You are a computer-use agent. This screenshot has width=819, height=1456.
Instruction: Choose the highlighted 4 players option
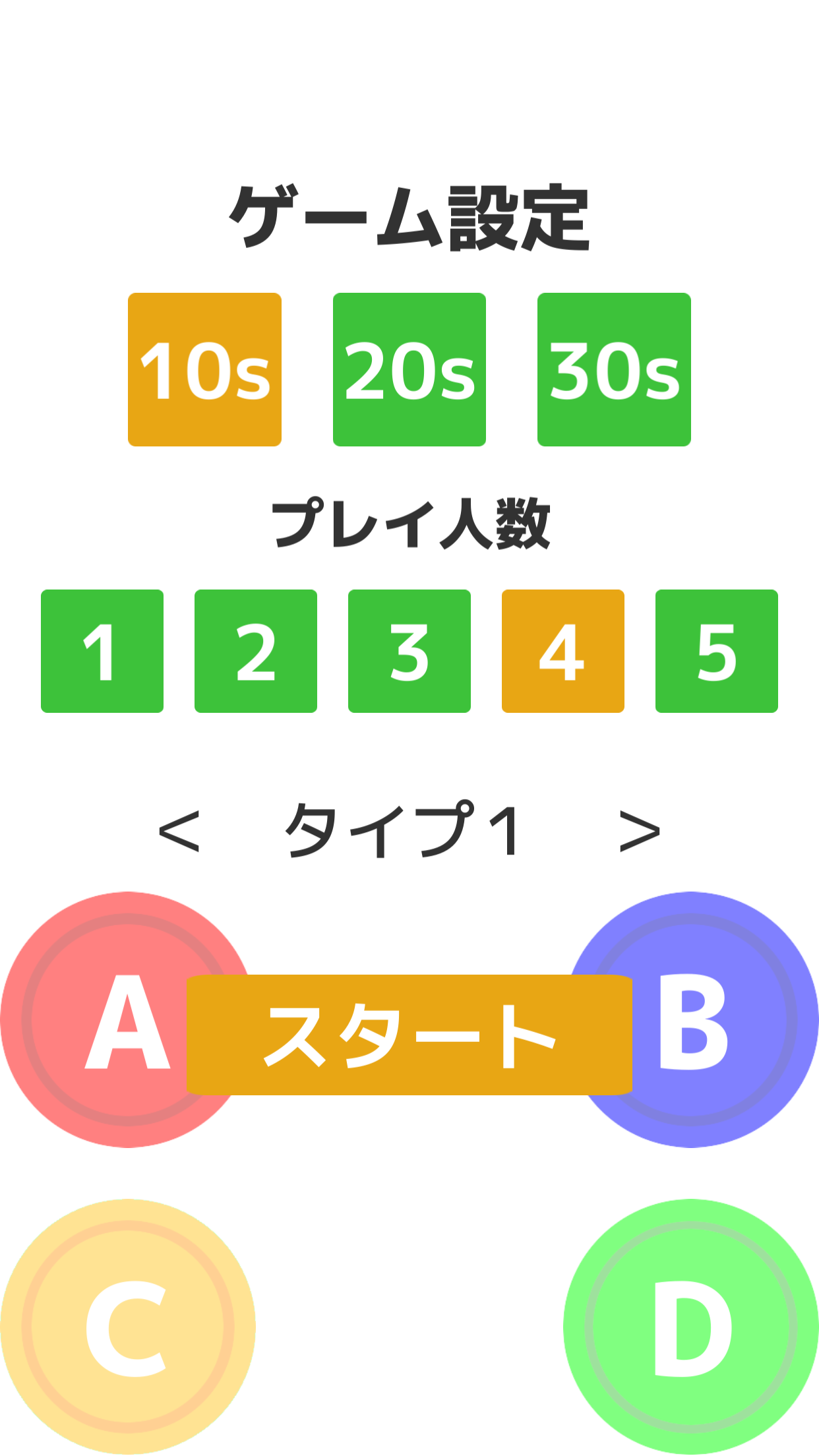[x=563, y=650]
